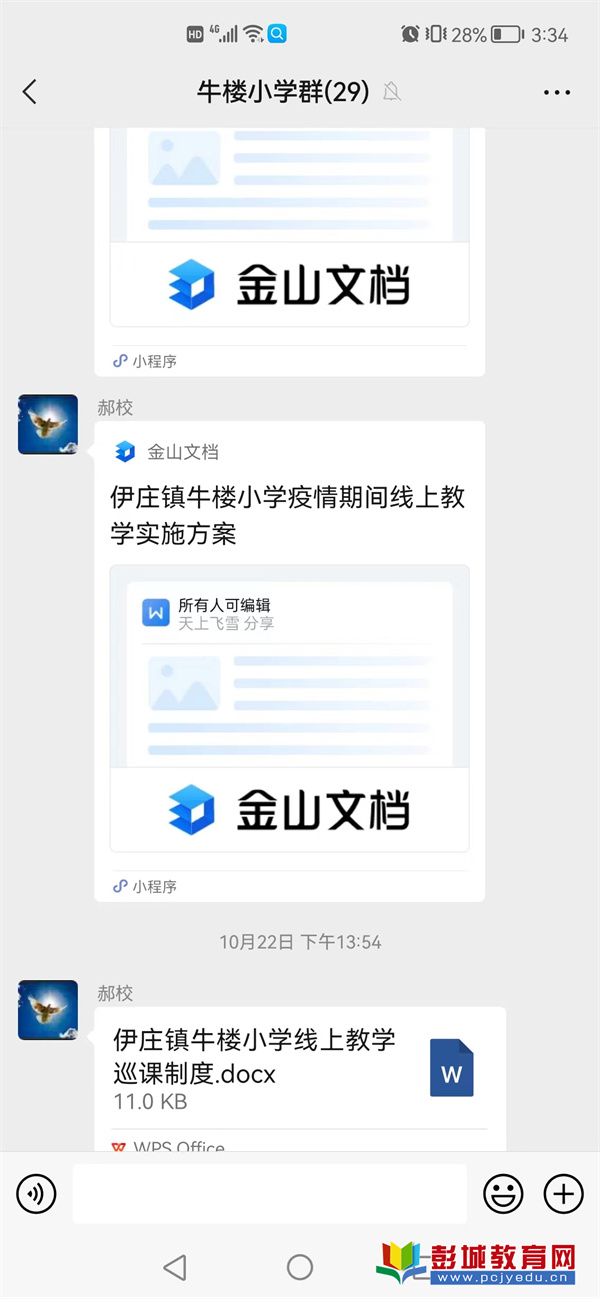This screenshot has height=1299, width=600.
Task: Open the chat options three-dot menu
Action: pyautogui.click(x=557, y=92)
